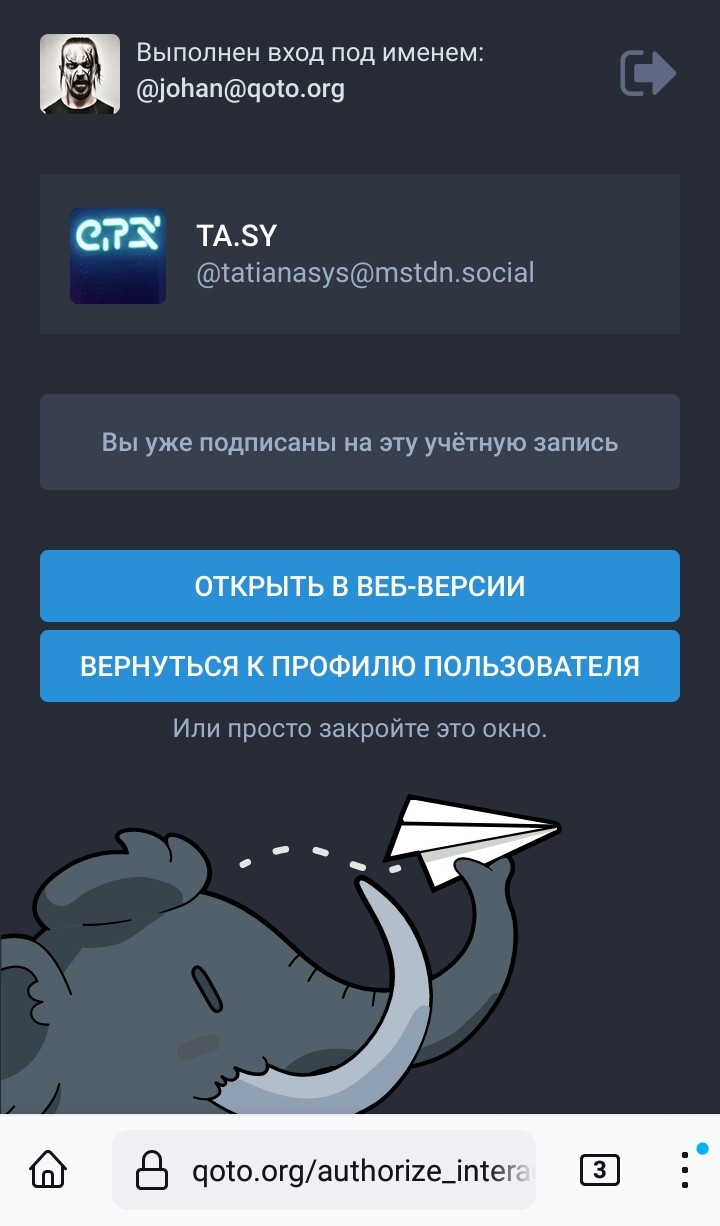Tap ВЕРНУТЬСЯ К ПРОФИЛЮ ПОЛЬЗОВАТЕЛЯ button
This screenshot has width=720, height=1226.
tap(360, 666)
